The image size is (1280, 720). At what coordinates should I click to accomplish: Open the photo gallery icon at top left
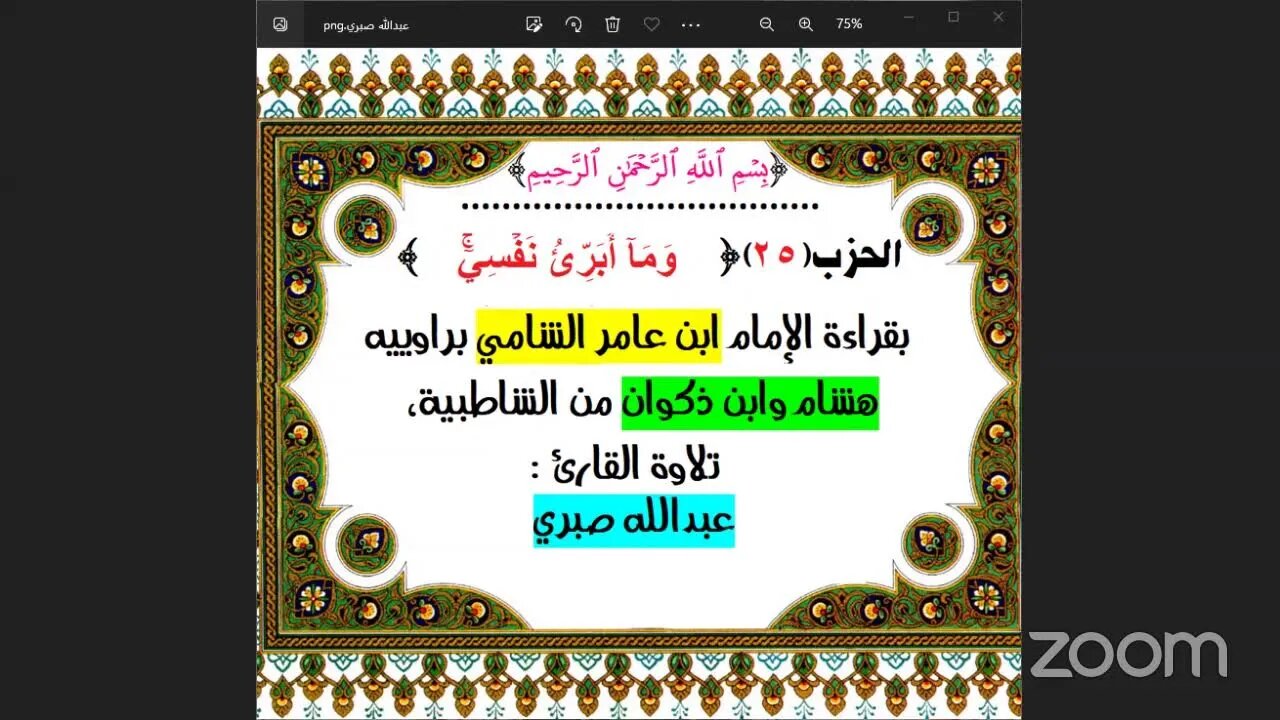[x=280, y=24]
